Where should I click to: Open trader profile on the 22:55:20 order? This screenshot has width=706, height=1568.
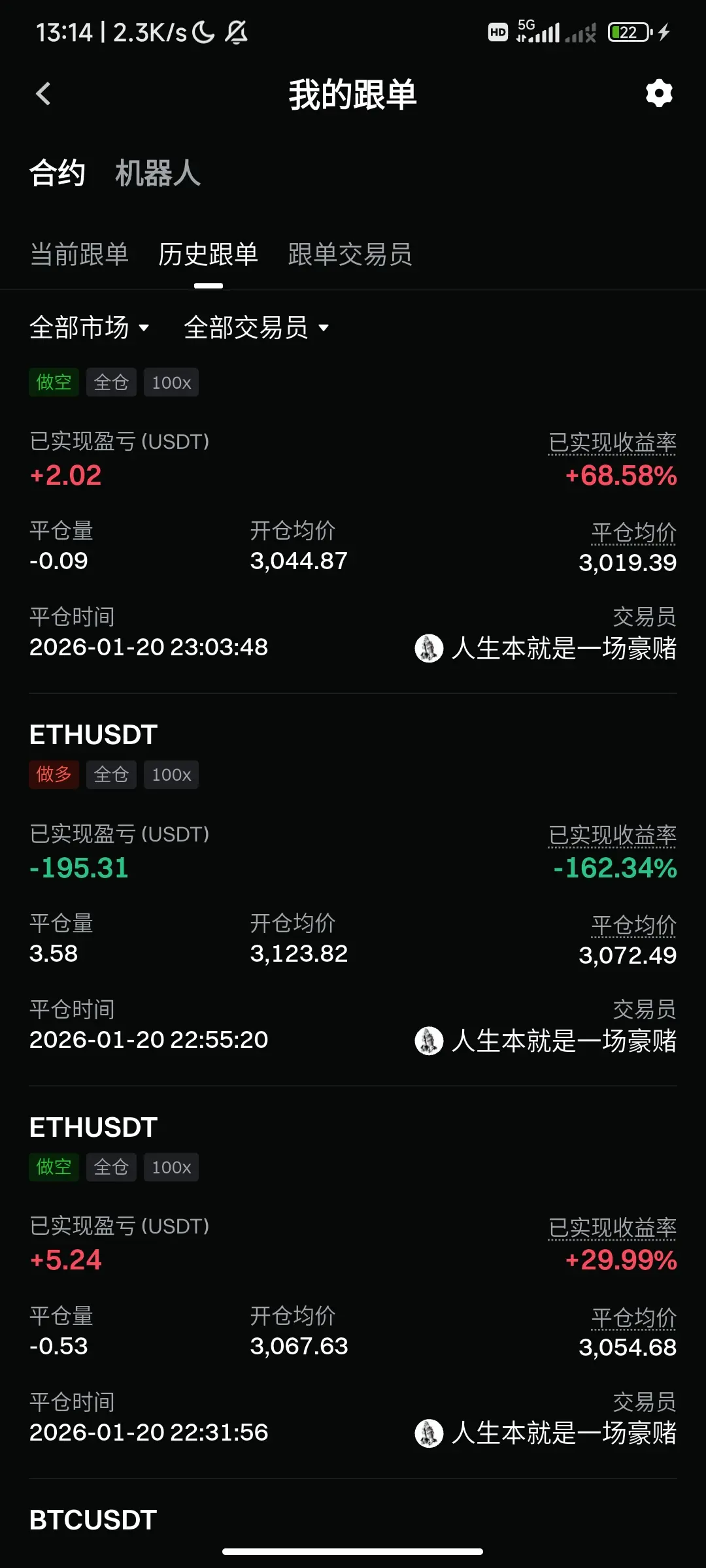546,1041
